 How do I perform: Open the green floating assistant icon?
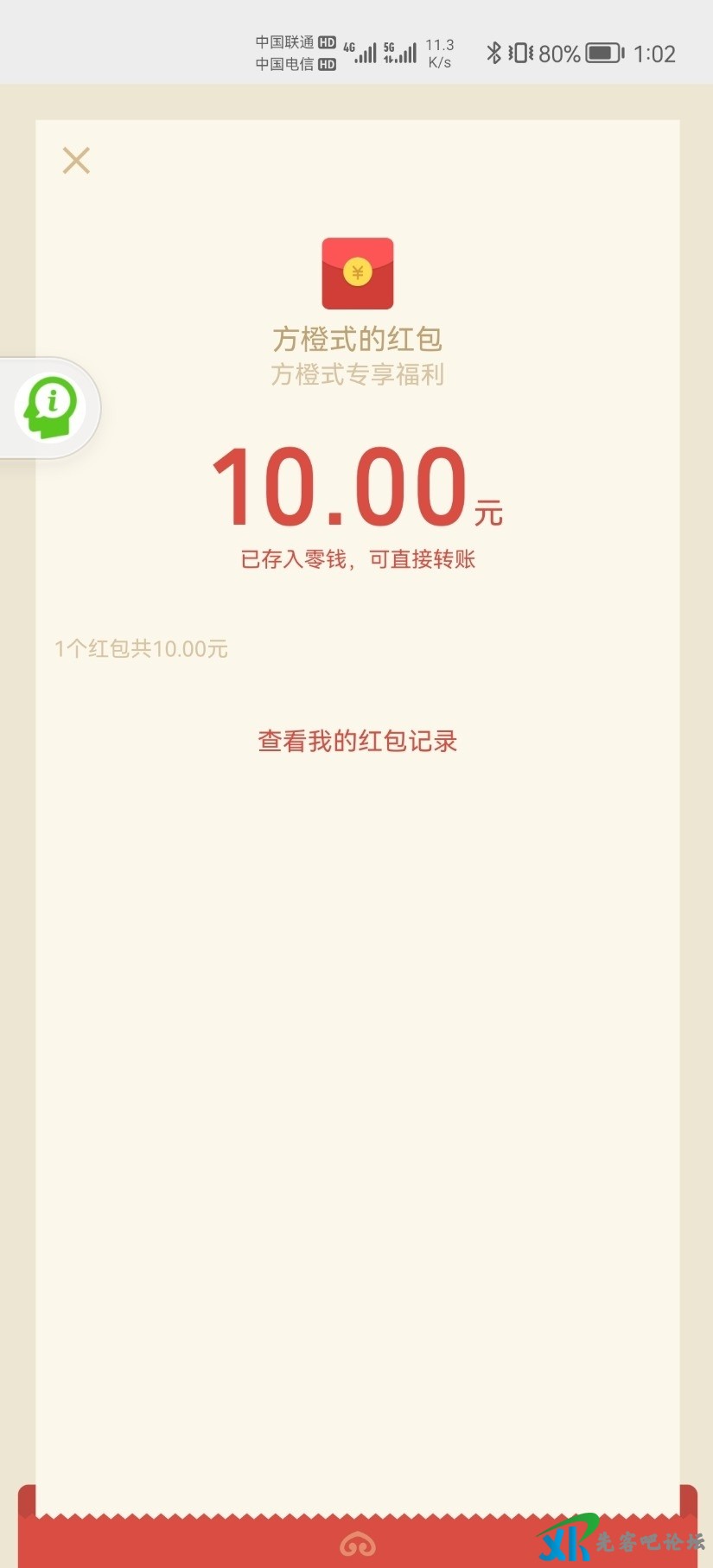(x=51, y=407)
